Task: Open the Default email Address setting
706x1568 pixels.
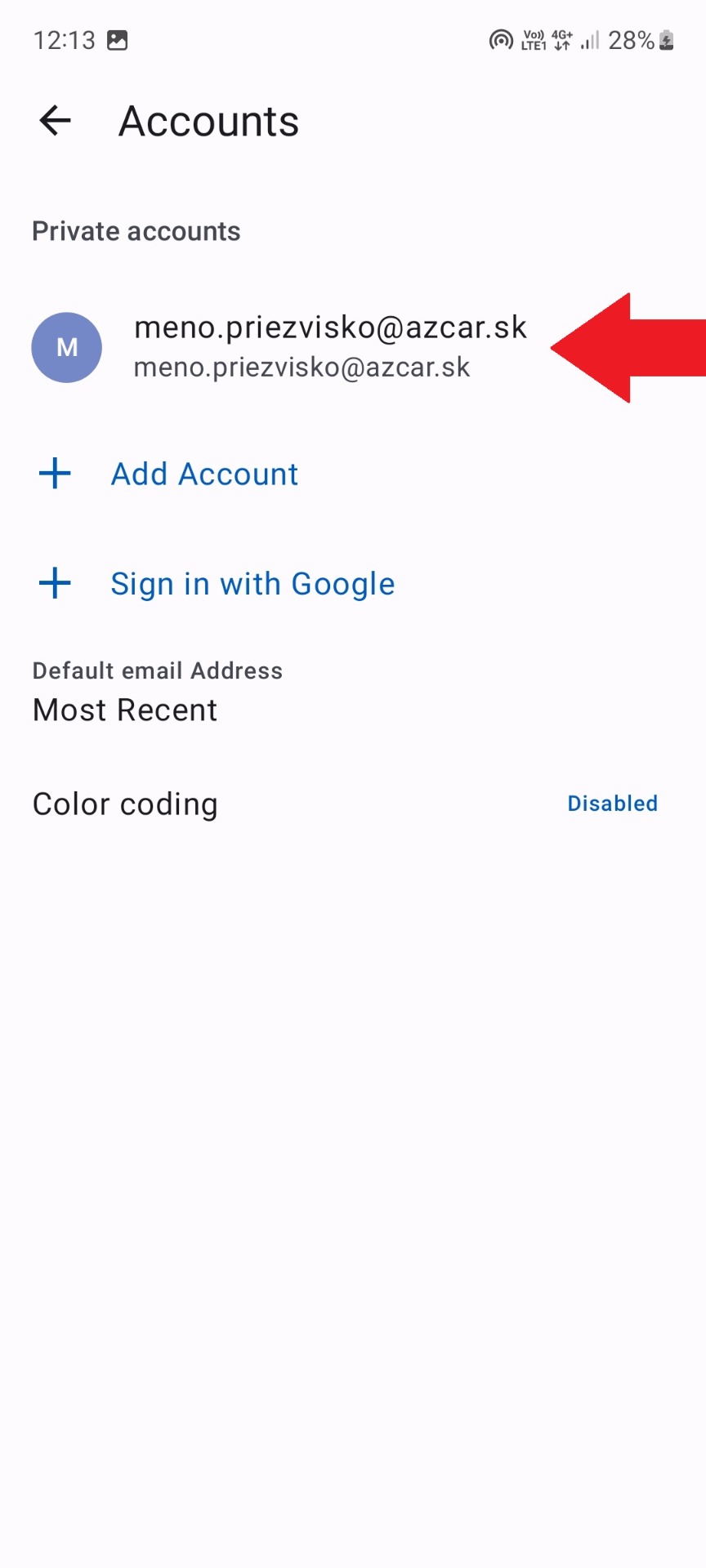Action: coord(353,693)
